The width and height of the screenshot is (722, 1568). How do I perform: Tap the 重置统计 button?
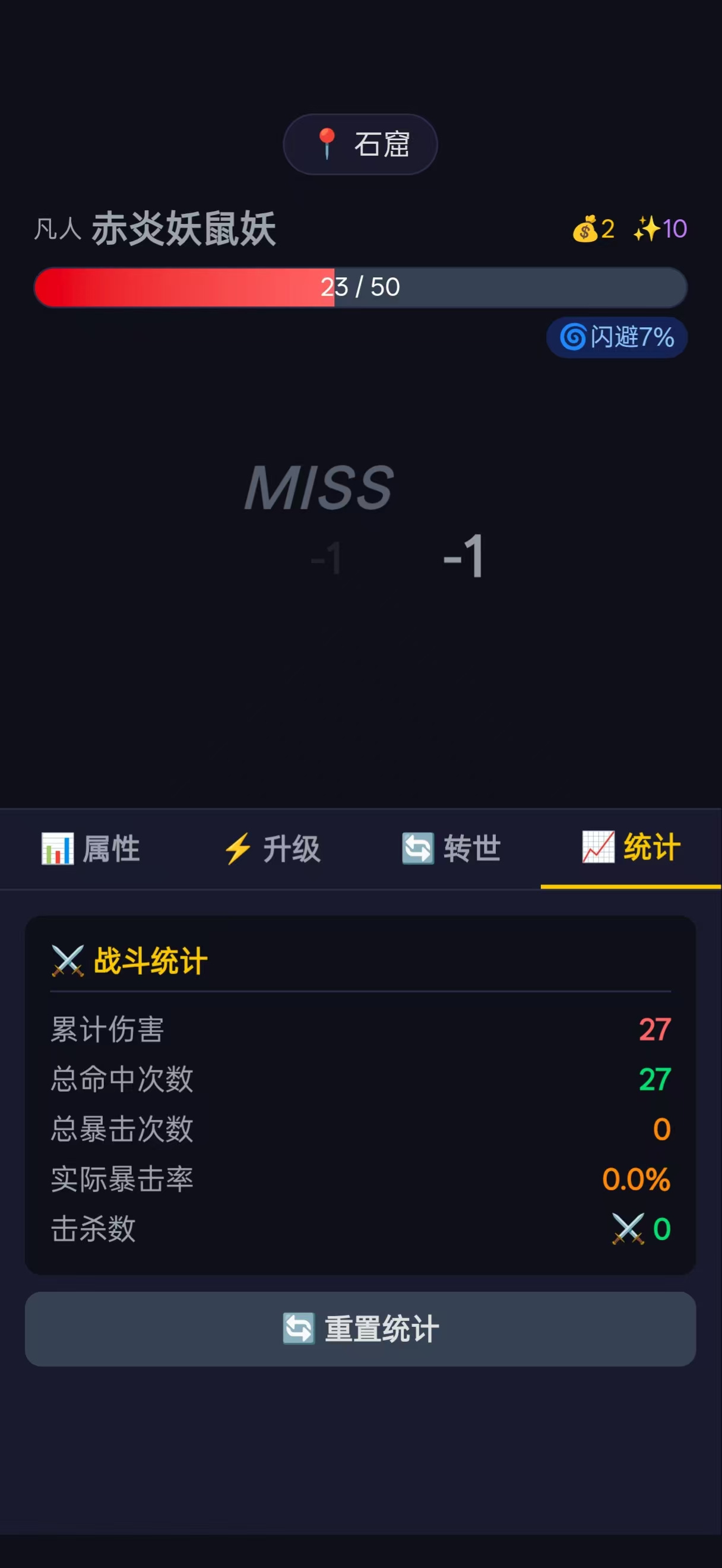tap(360, 1329)
